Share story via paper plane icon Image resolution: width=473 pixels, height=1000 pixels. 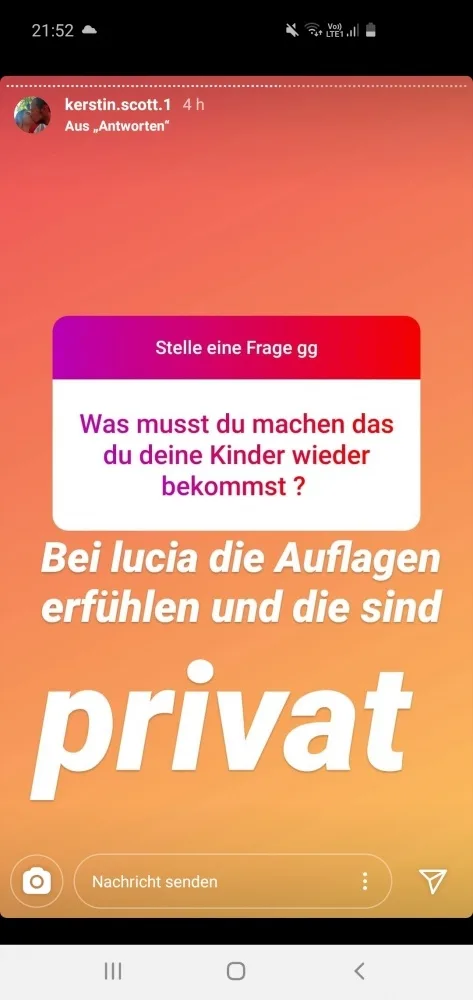coord(433,881)
